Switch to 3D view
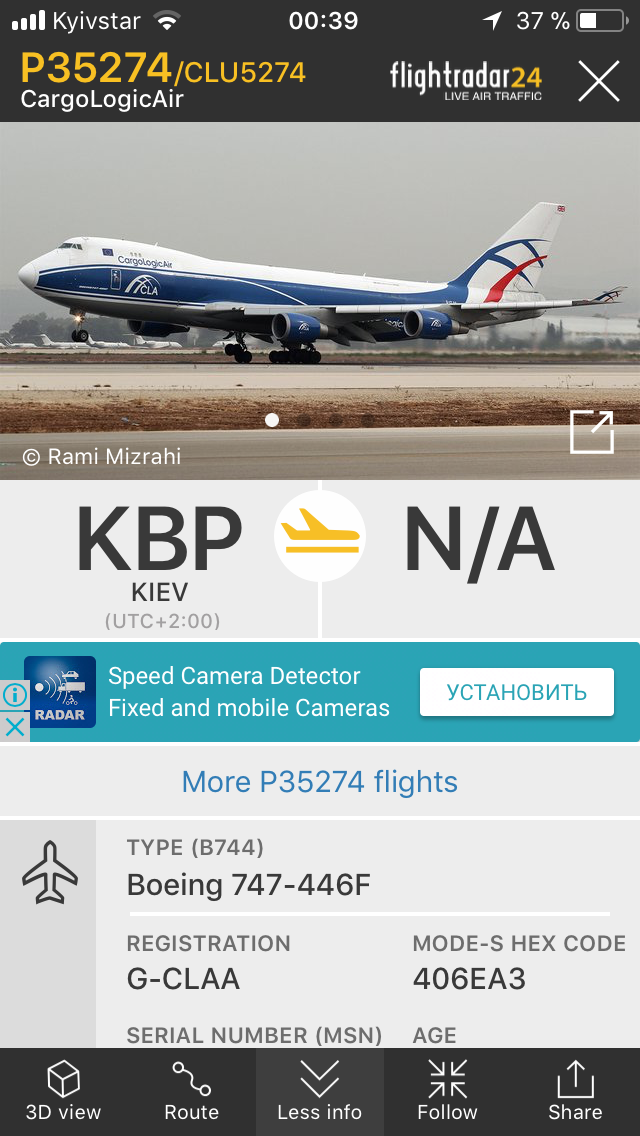This screenshot has width=640, height=1136. 64,1091
